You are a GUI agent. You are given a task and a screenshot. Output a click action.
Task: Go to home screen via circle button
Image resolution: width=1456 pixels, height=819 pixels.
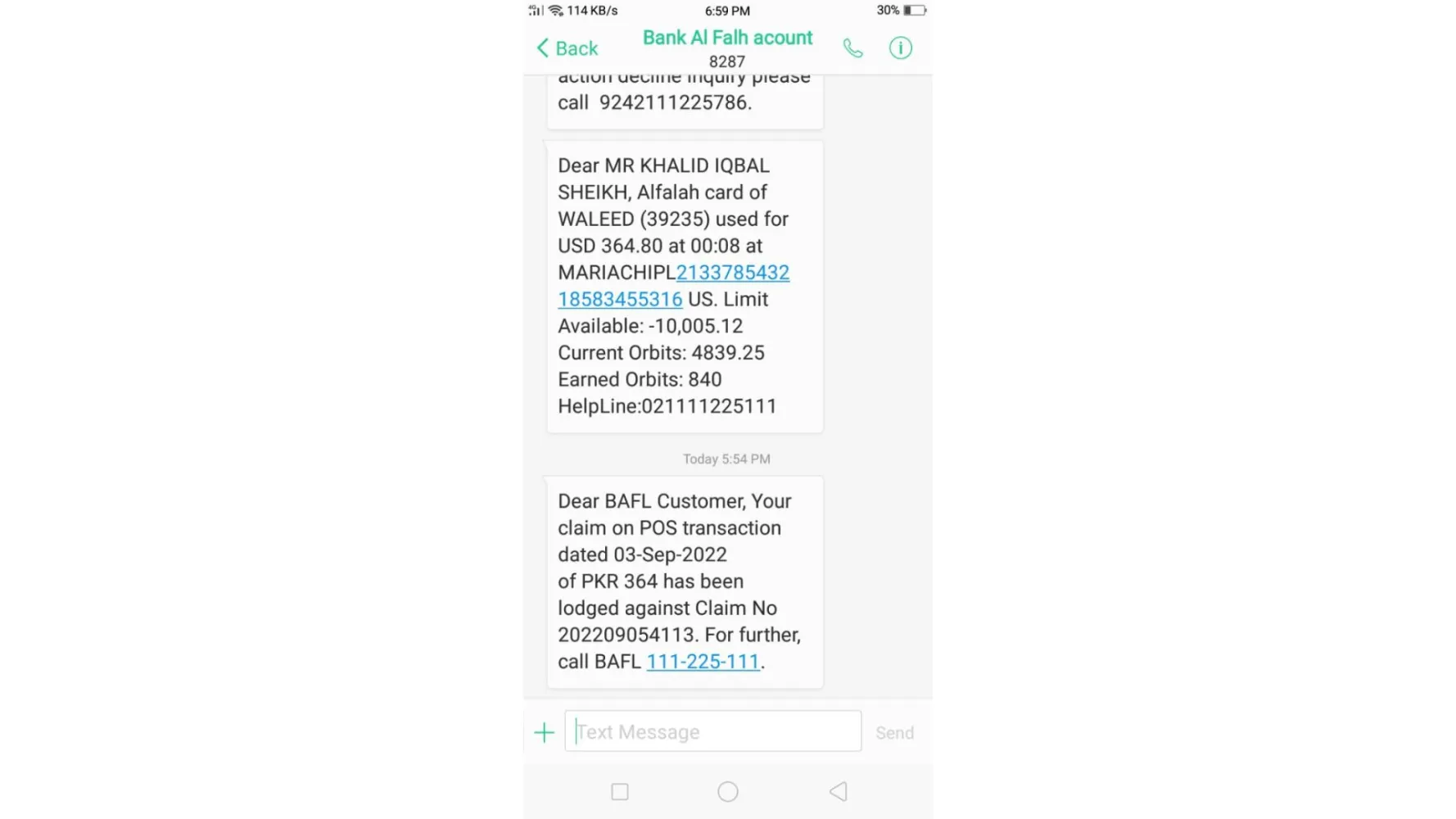727,792
